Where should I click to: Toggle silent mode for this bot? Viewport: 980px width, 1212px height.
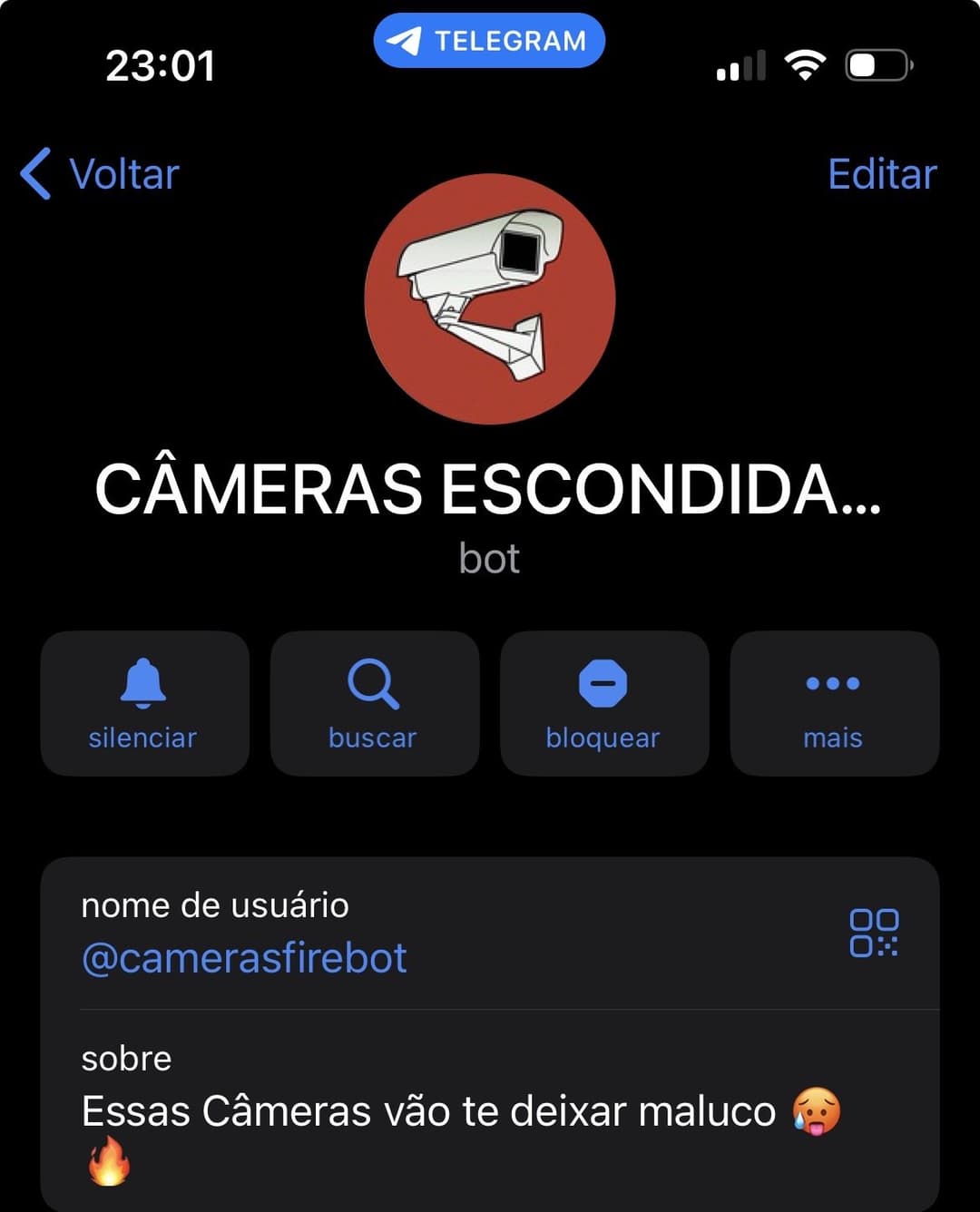[x=143, y=703]
